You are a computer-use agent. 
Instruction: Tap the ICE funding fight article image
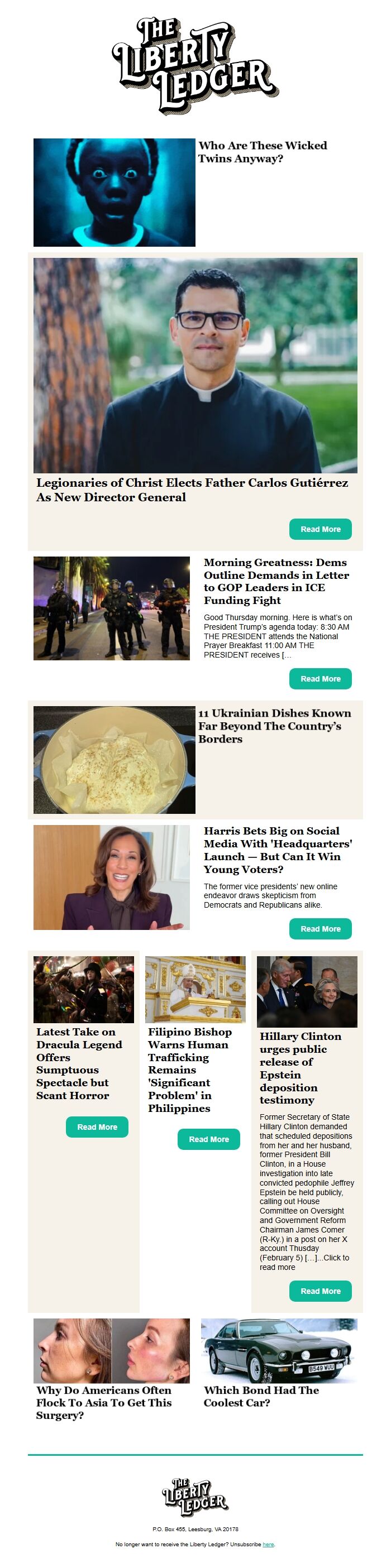pos(112,608)
